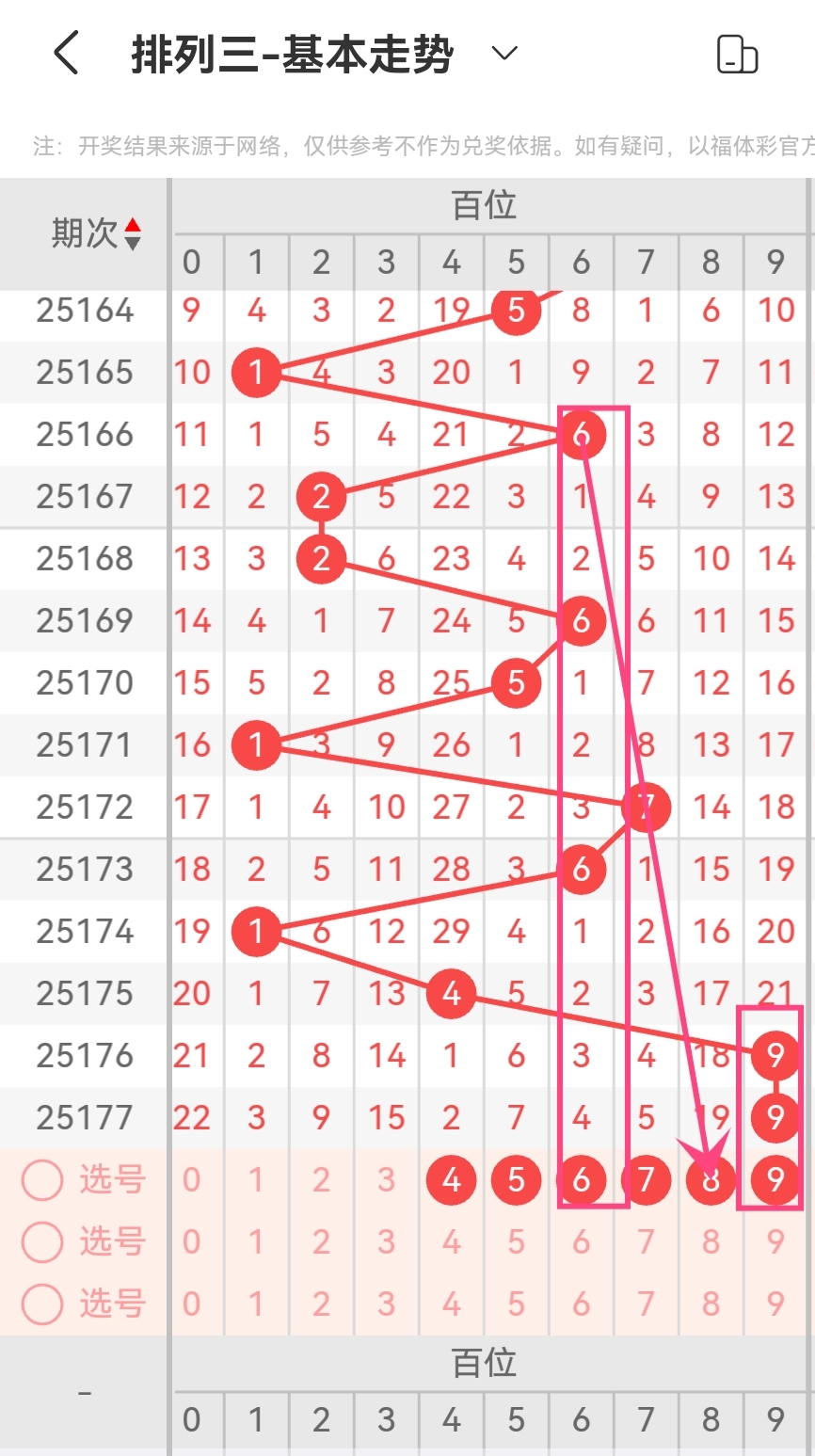Select the second 选号 radio circle
The image size is (815, 1456).
coord(41,1241)
